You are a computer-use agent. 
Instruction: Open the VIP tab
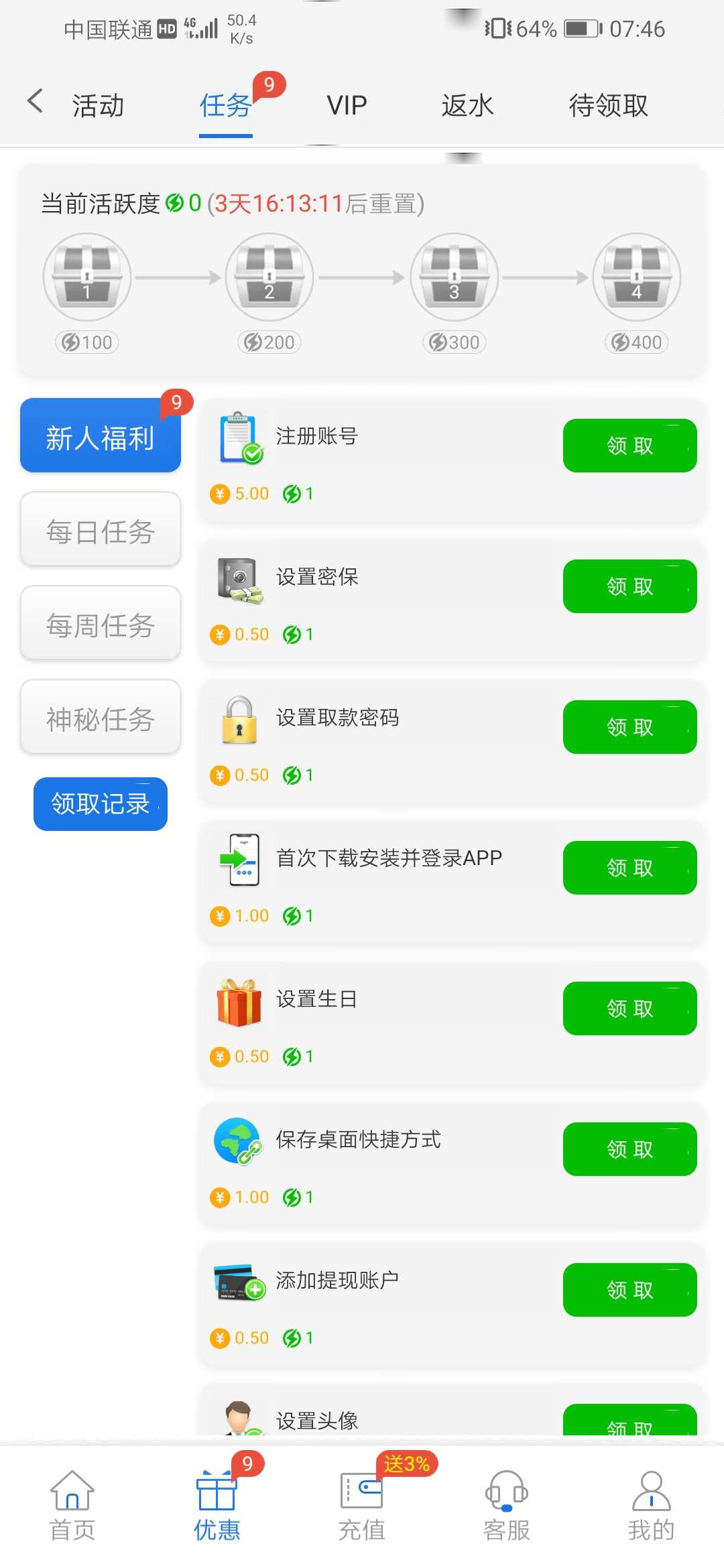(347, 105)
